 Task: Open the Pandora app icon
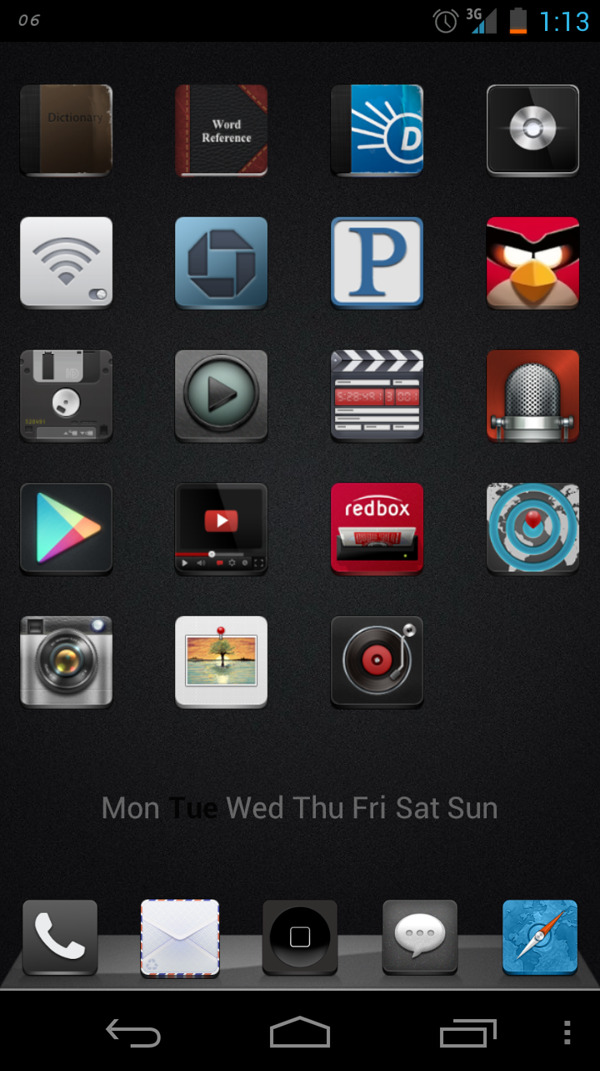pyautogui.click(x=377, y=262)
